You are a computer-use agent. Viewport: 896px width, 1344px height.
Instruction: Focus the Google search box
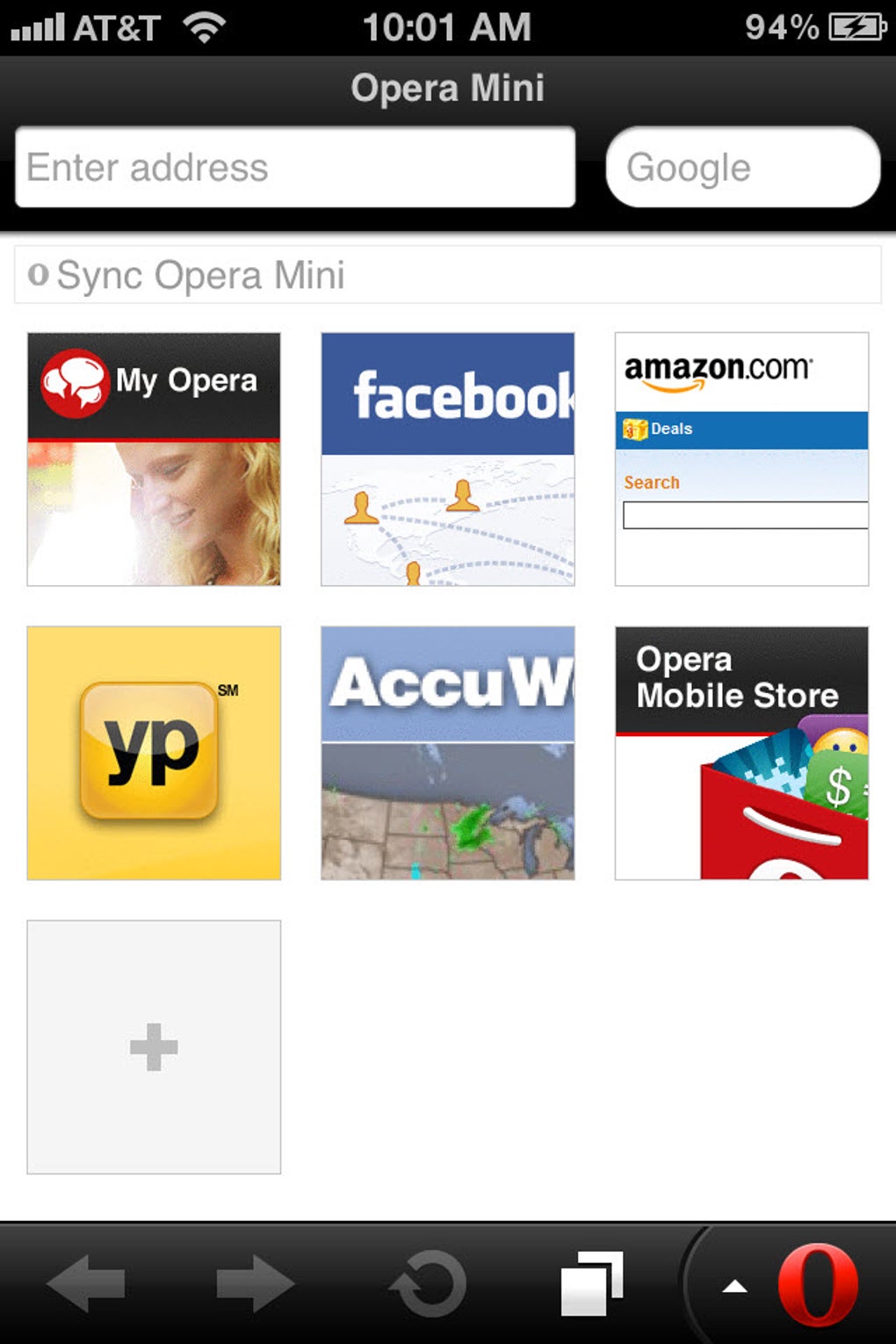[743, 167]
